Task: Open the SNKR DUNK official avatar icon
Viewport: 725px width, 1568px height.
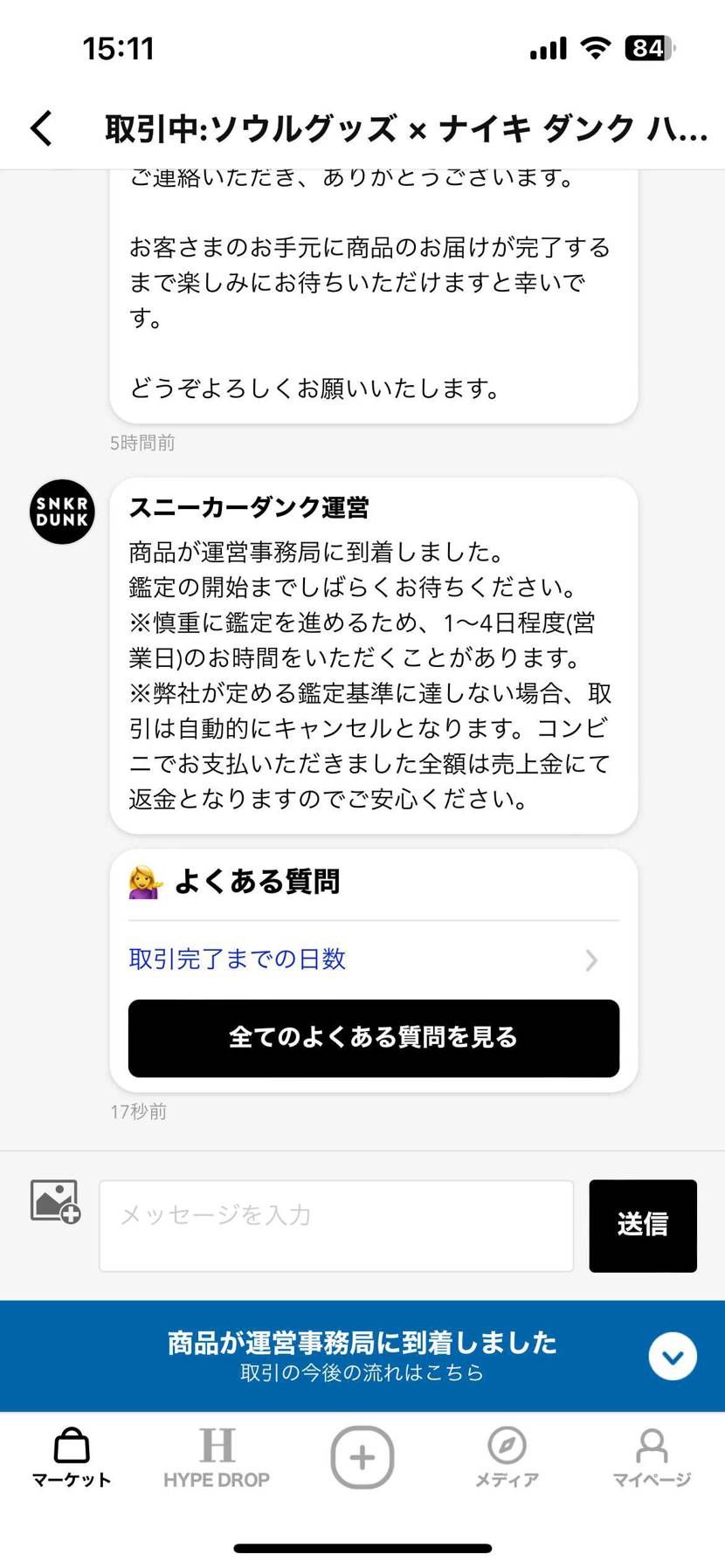Action: click(61, 512)
